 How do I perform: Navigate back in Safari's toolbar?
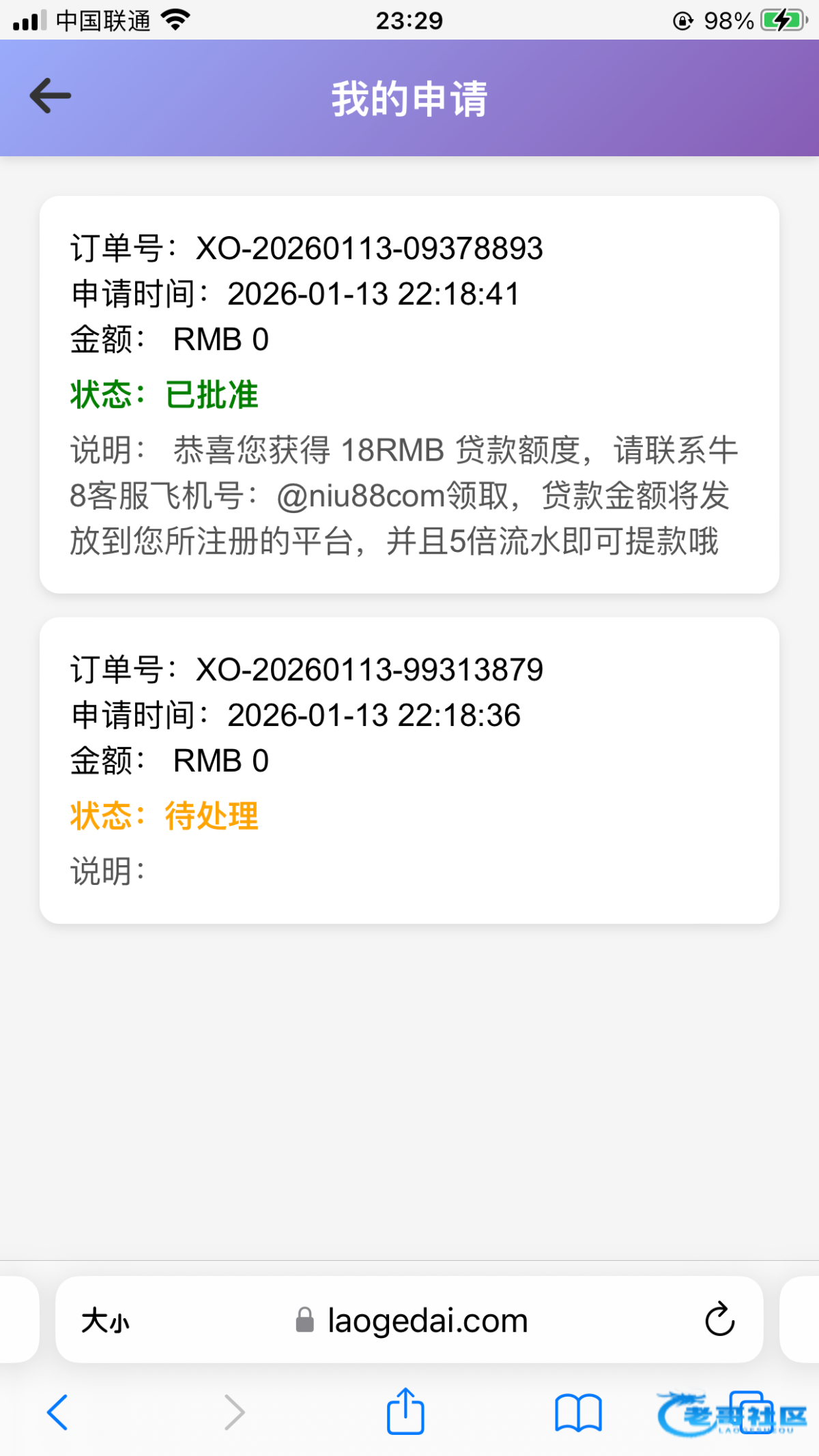tap(57, 1412)
